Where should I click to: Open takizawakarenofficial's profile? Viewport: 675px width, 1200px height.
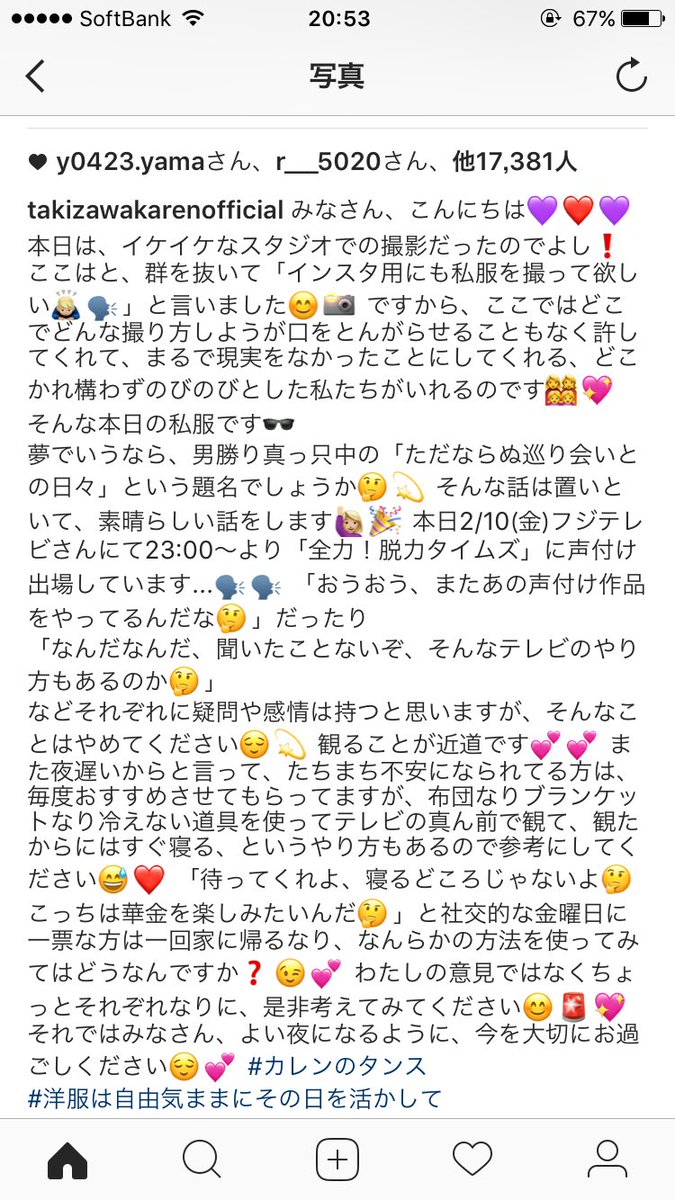pos(156,211)
